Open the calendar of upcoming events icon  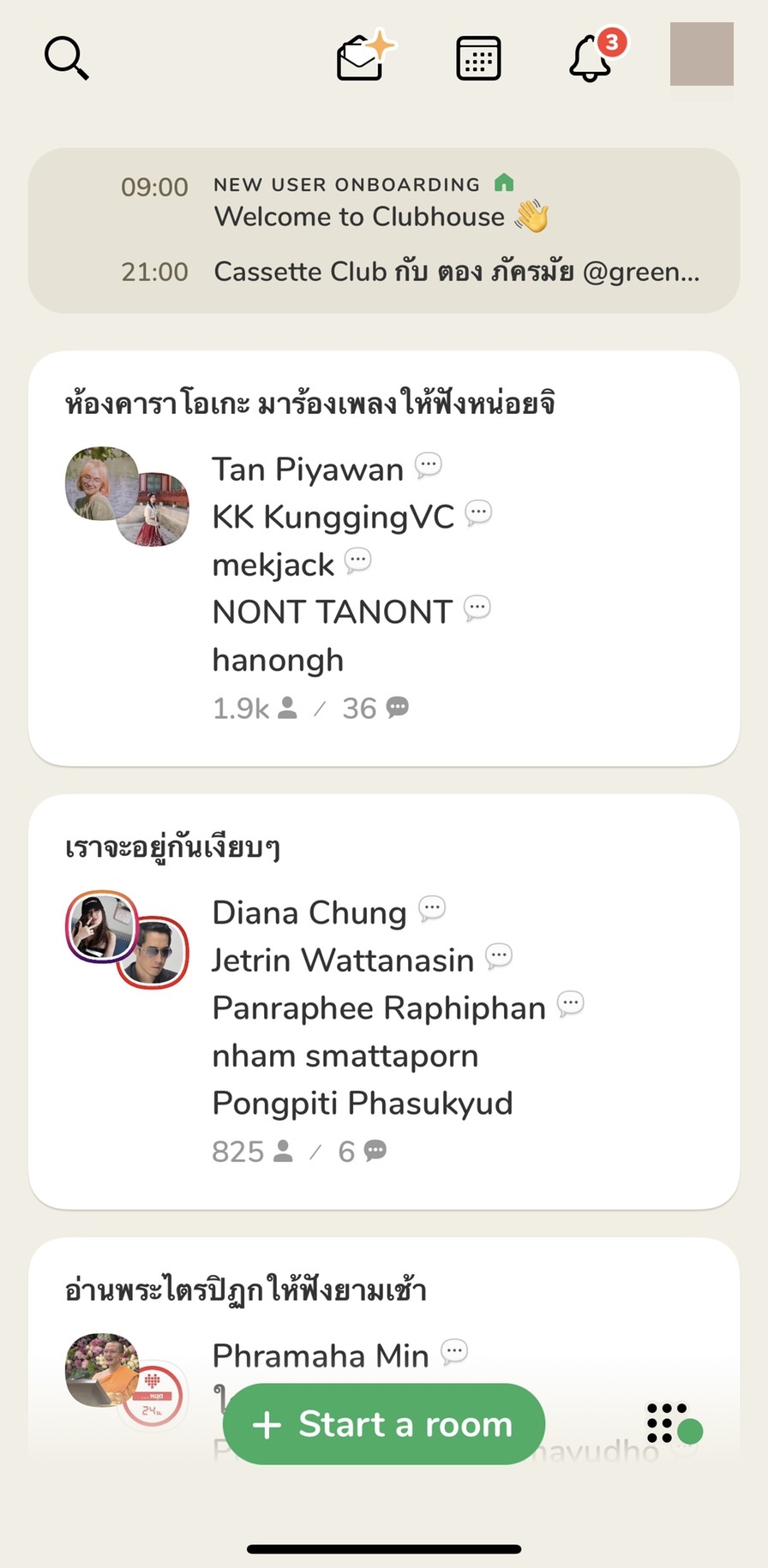(477, 57)
